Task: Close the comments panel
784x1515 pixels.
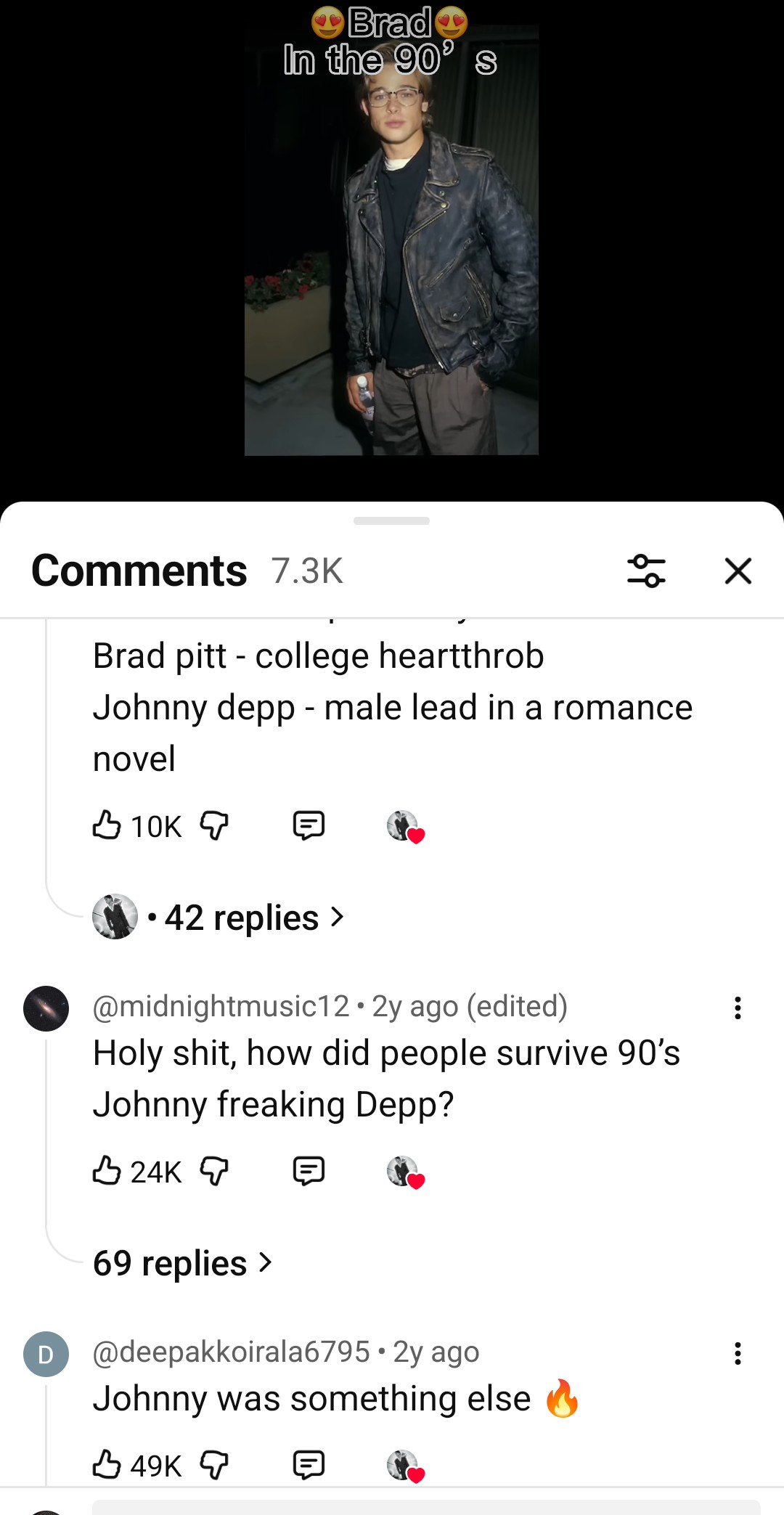Action: (738, 571)
